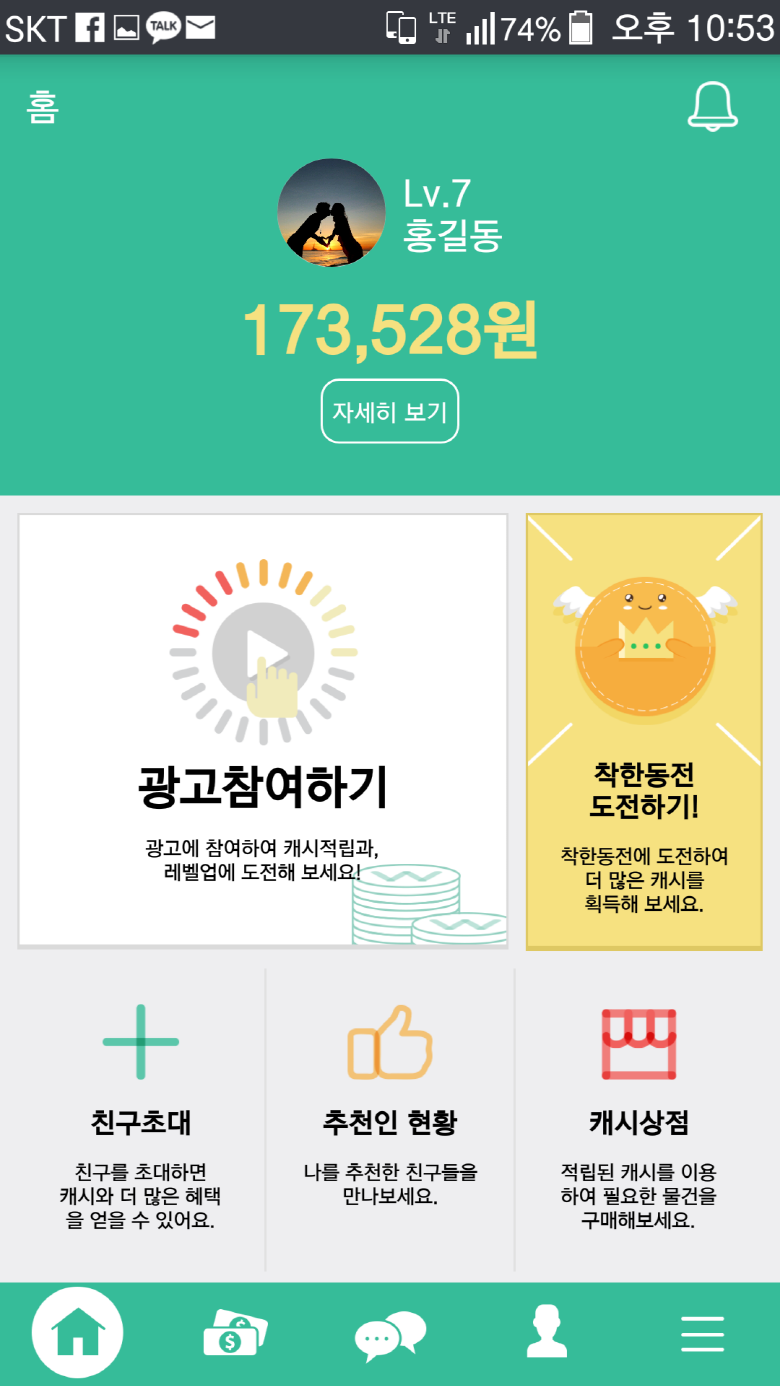Tap the 자세히 보기 button
The height and width of the screenshot is (1386, 780).
[x=390, y=411]
